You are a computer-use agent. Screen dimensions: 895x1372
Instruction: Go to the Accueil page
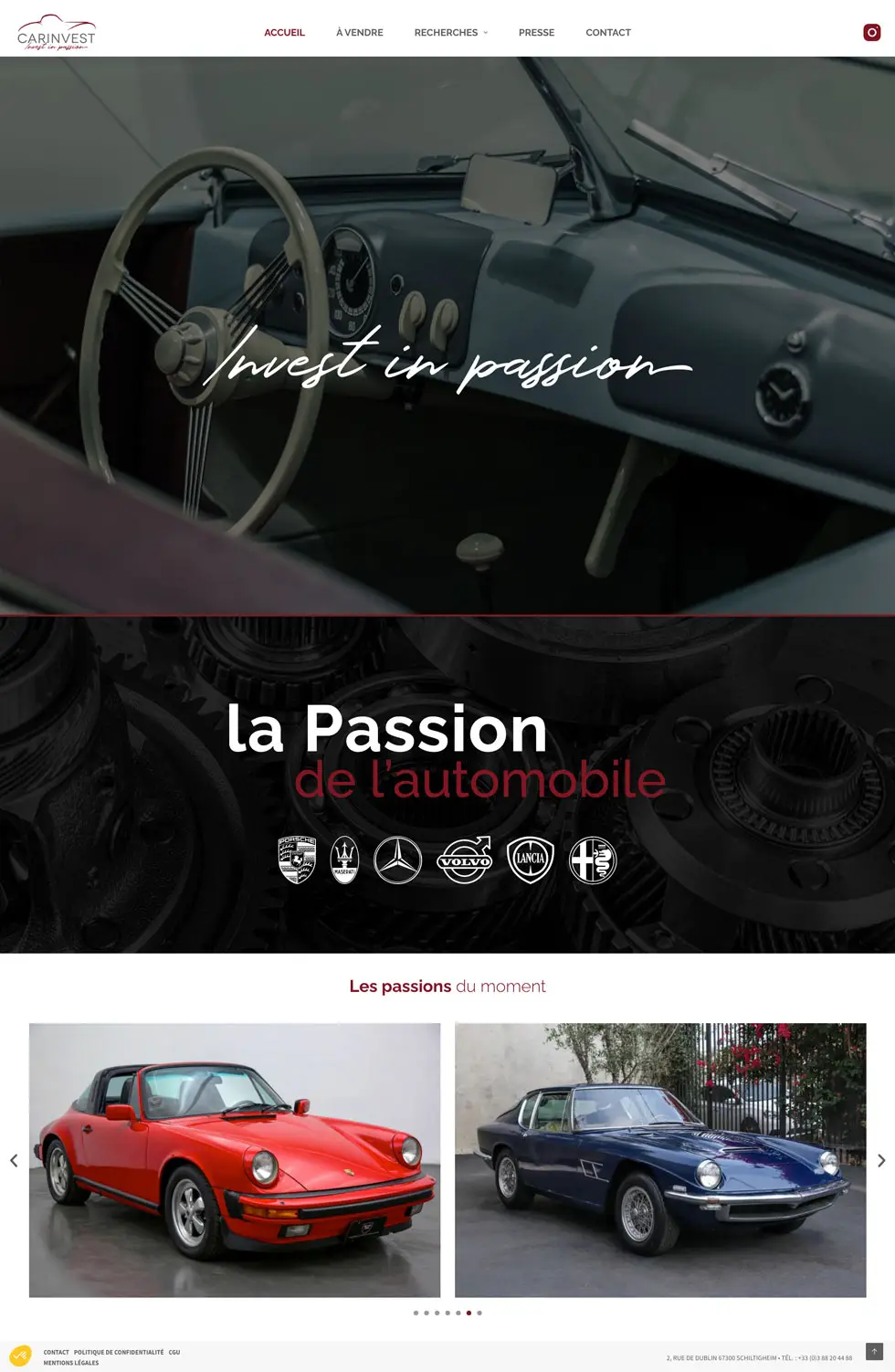click(284, 32)
